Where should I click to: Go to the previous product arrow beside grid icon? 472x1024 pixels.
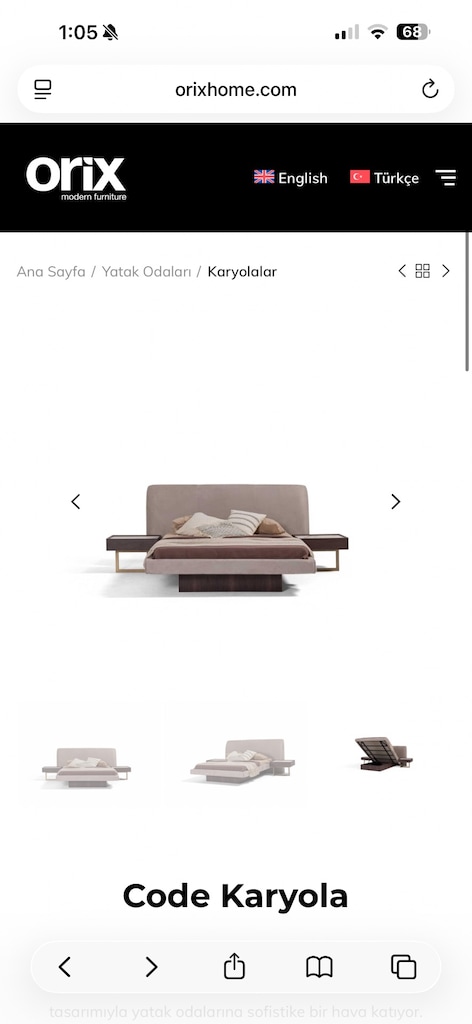click(x=402, y=271)
